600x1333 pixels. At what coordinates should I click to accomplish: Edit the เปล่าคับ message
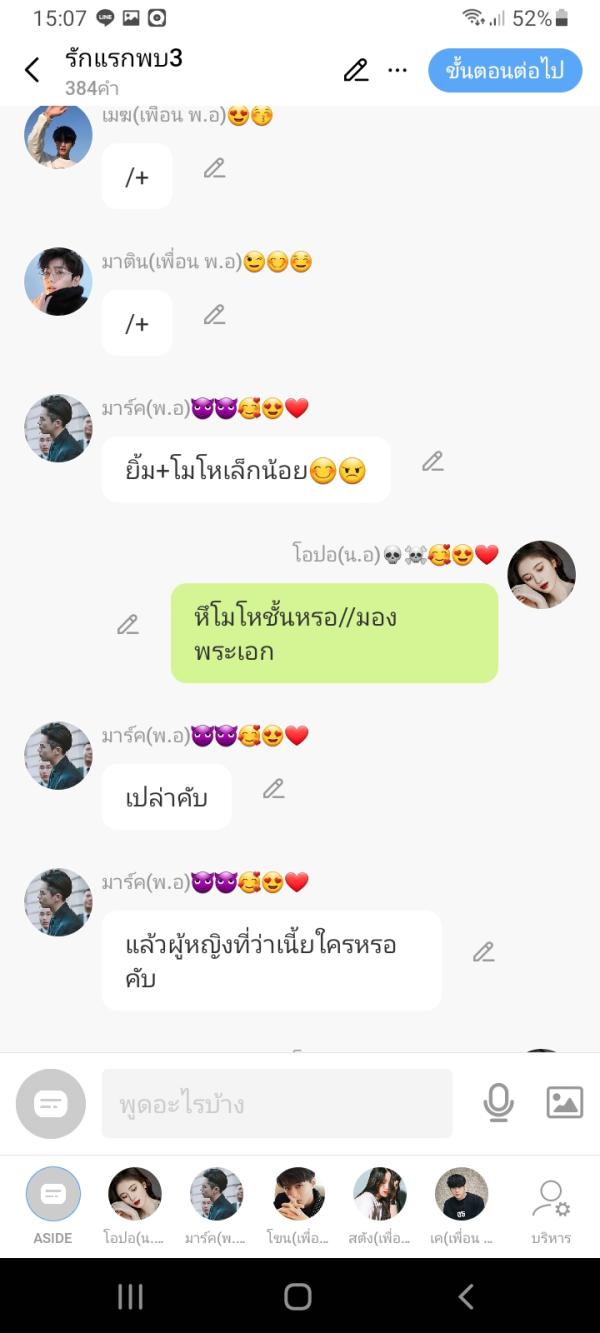tap(274, 788)
